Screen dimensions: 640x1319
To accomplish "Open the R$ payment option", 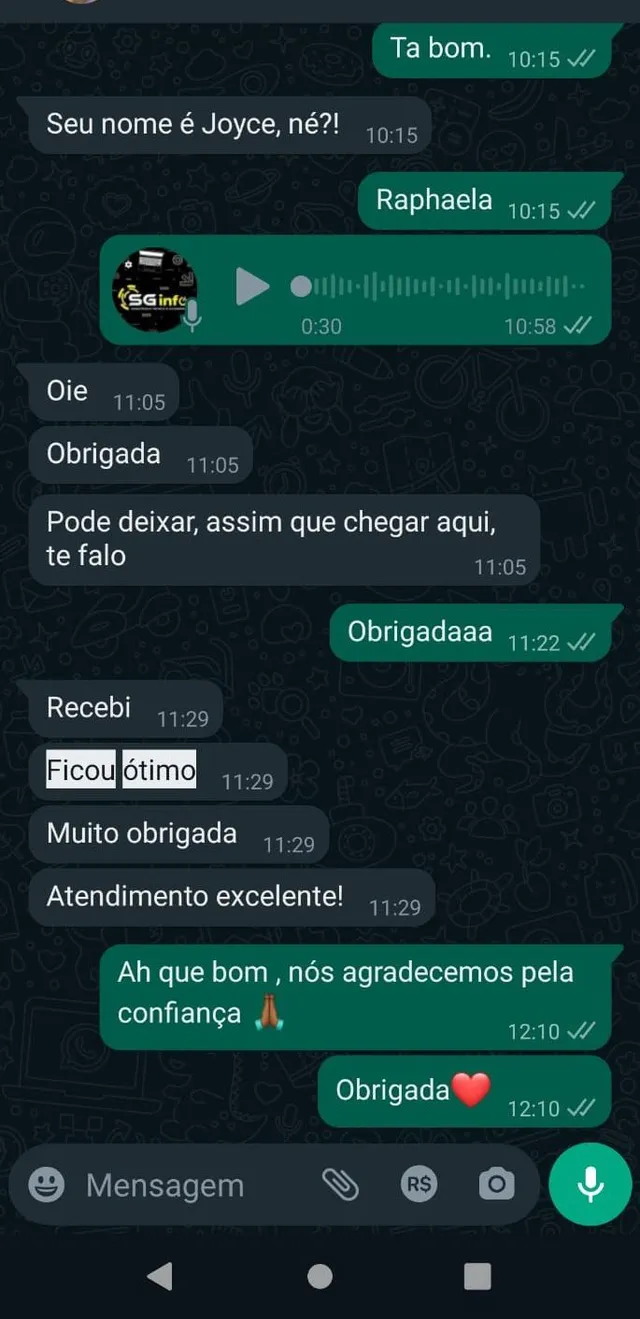I will click(419, 1185).
